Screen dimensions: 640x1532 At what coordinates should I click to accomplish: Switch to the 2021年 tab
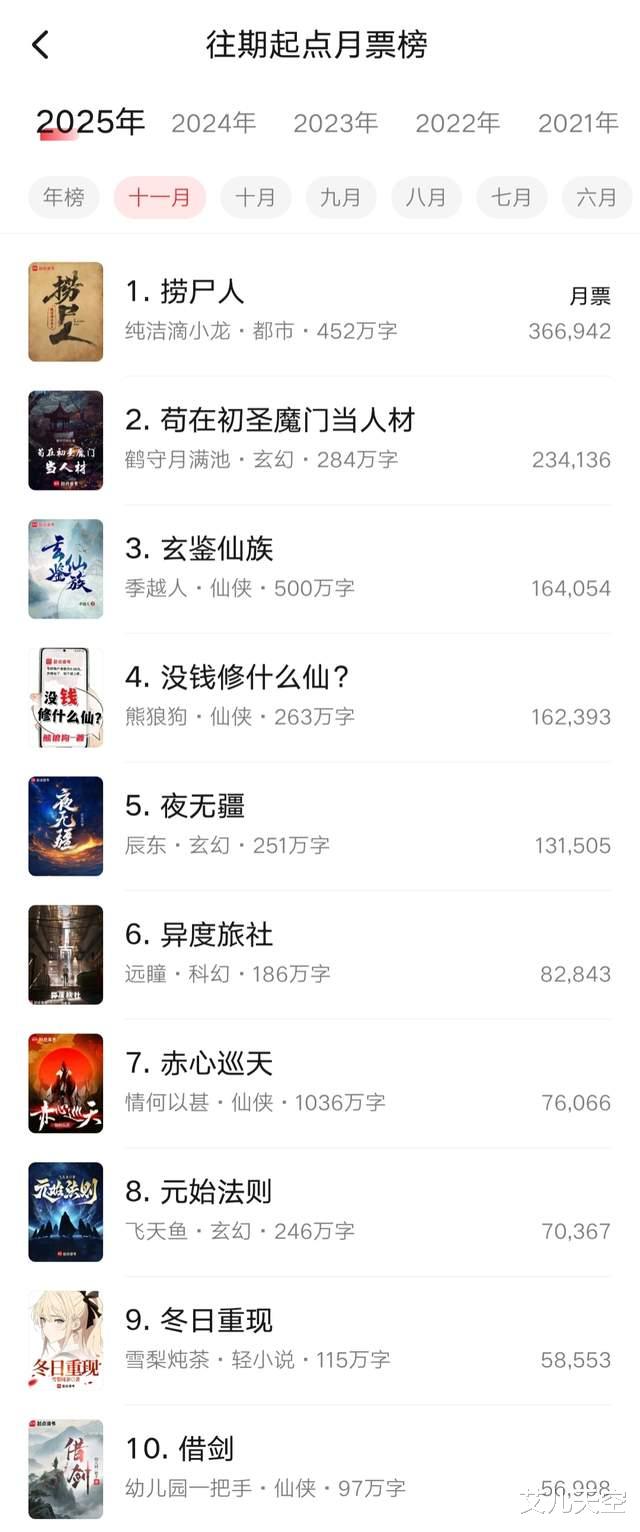(578, 123)
